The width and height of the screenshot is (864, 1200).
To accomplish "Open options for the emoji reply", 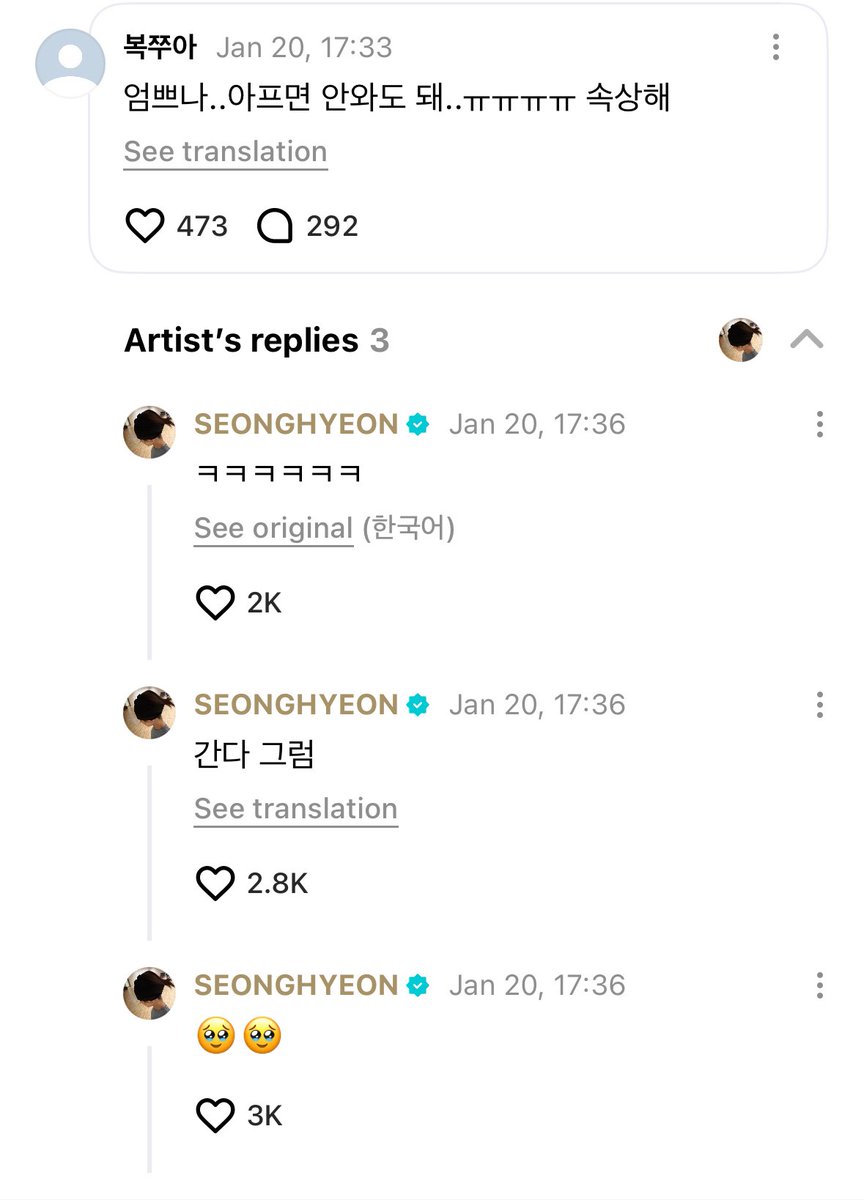I will click(819, 985).
